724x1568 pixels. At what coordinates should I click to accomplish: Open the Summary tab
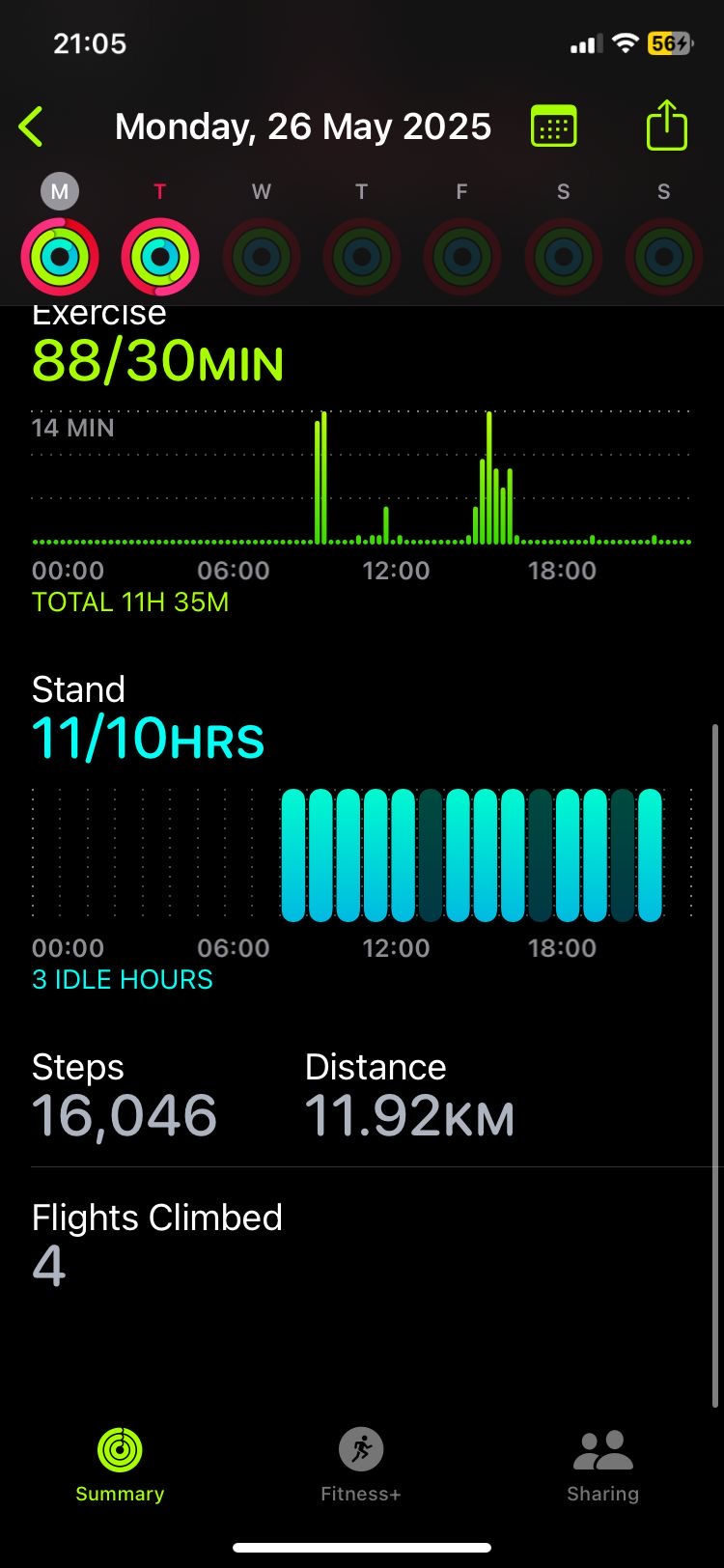click(x=120, y=1466)
